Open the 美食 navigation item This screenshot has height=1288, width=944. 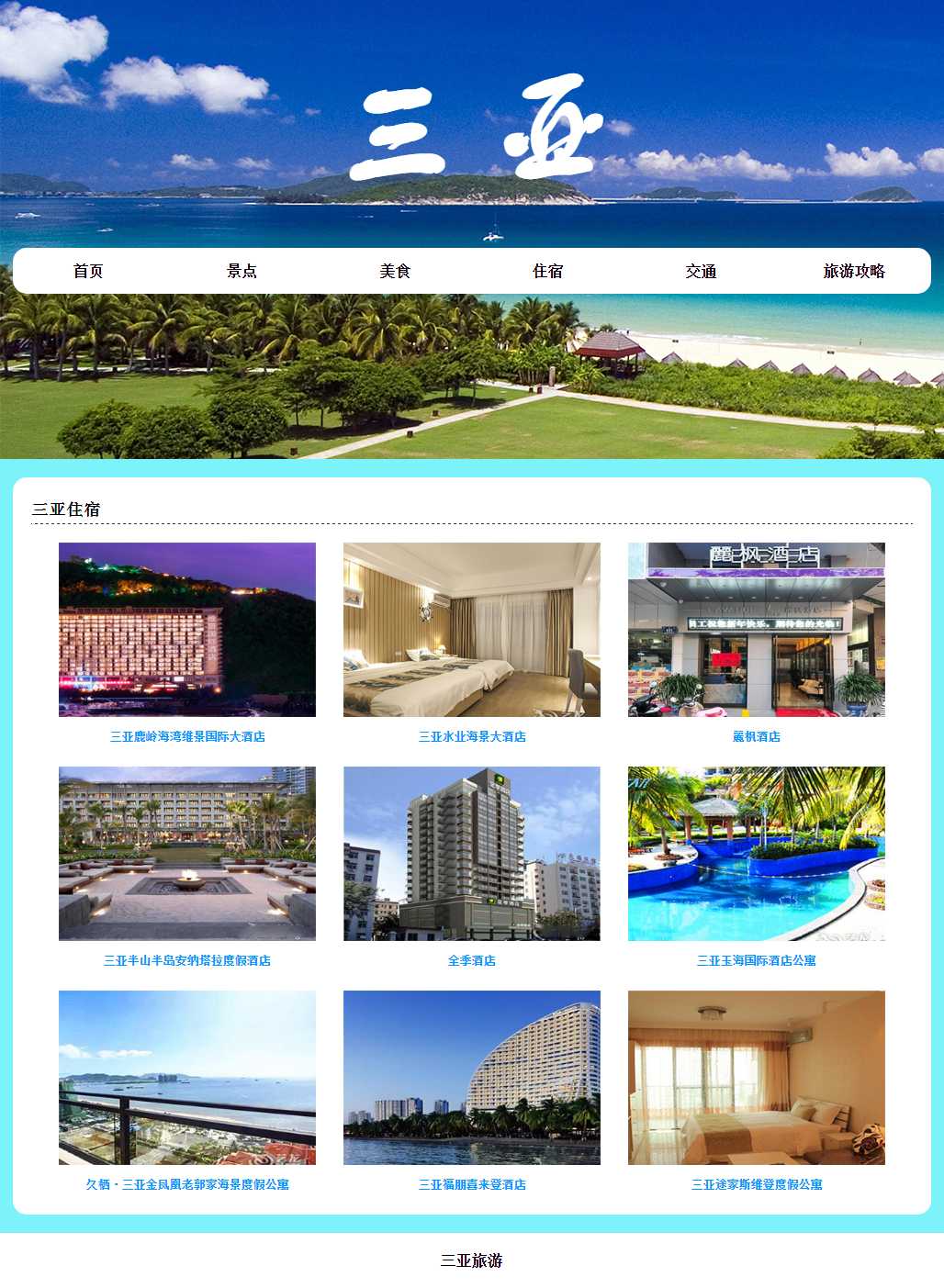click(x=395, y=271)
